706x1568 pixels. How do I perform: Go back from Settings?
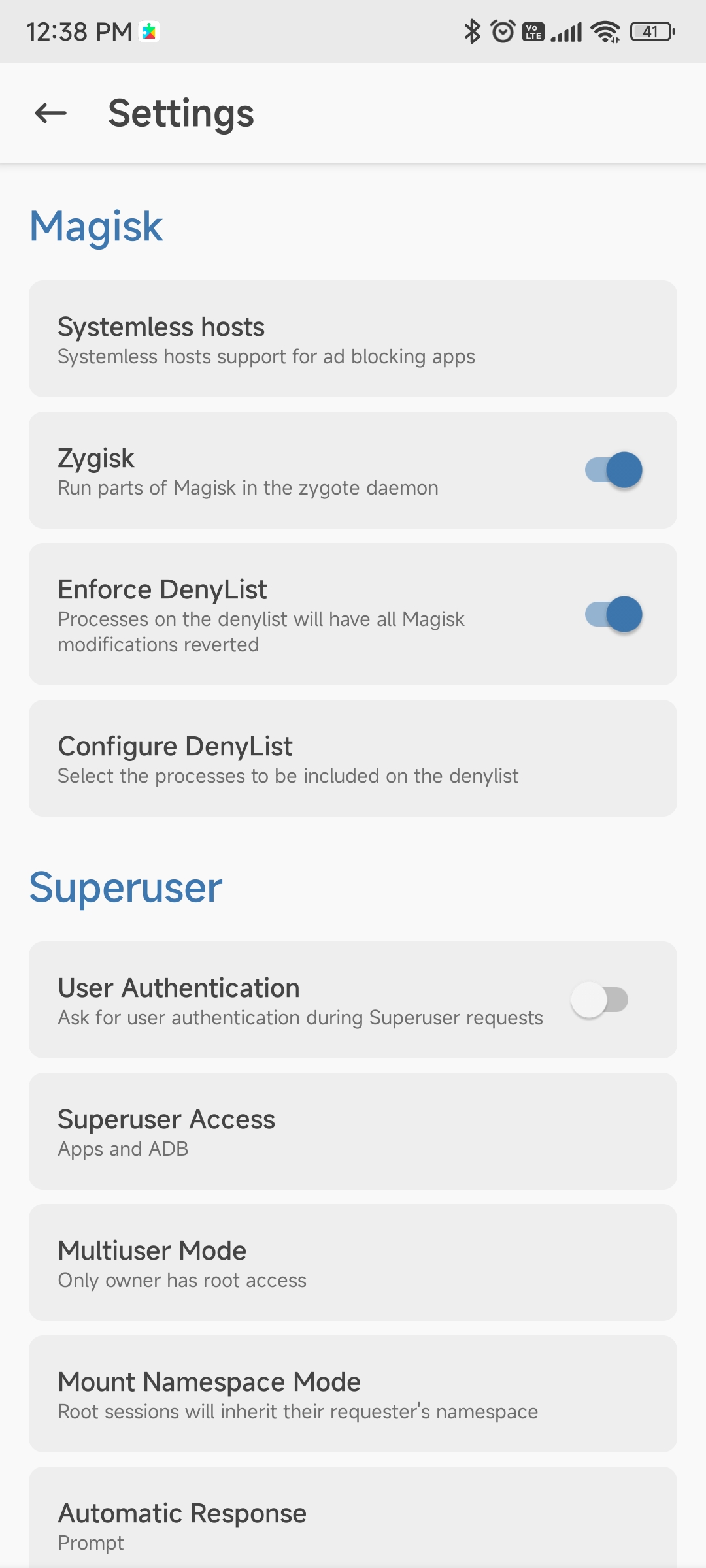pyautogui.click(x=51, y=113)
